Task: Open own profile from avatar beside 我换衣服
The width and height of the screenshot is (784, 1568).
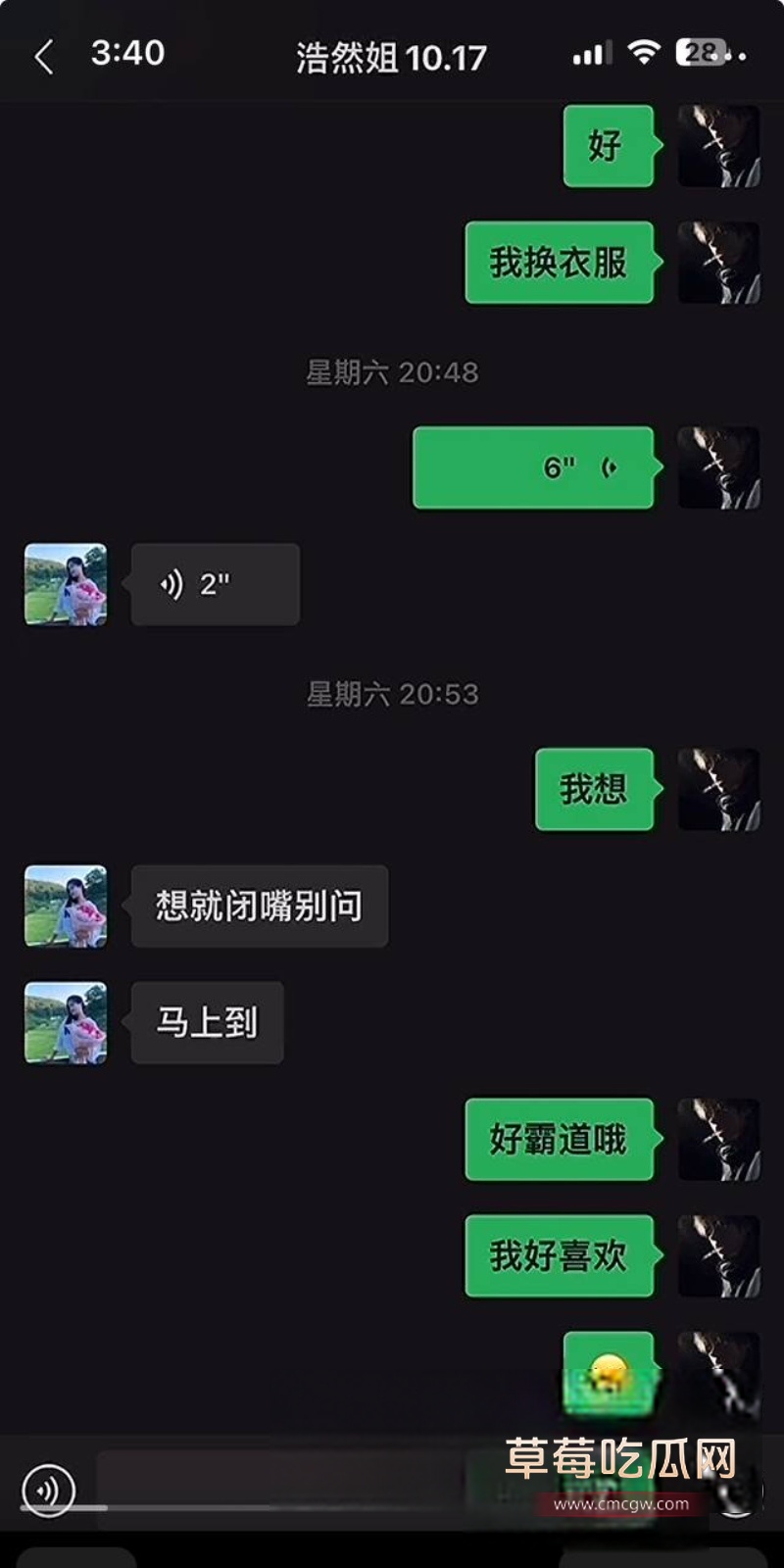Action: (x=719, y=263)
